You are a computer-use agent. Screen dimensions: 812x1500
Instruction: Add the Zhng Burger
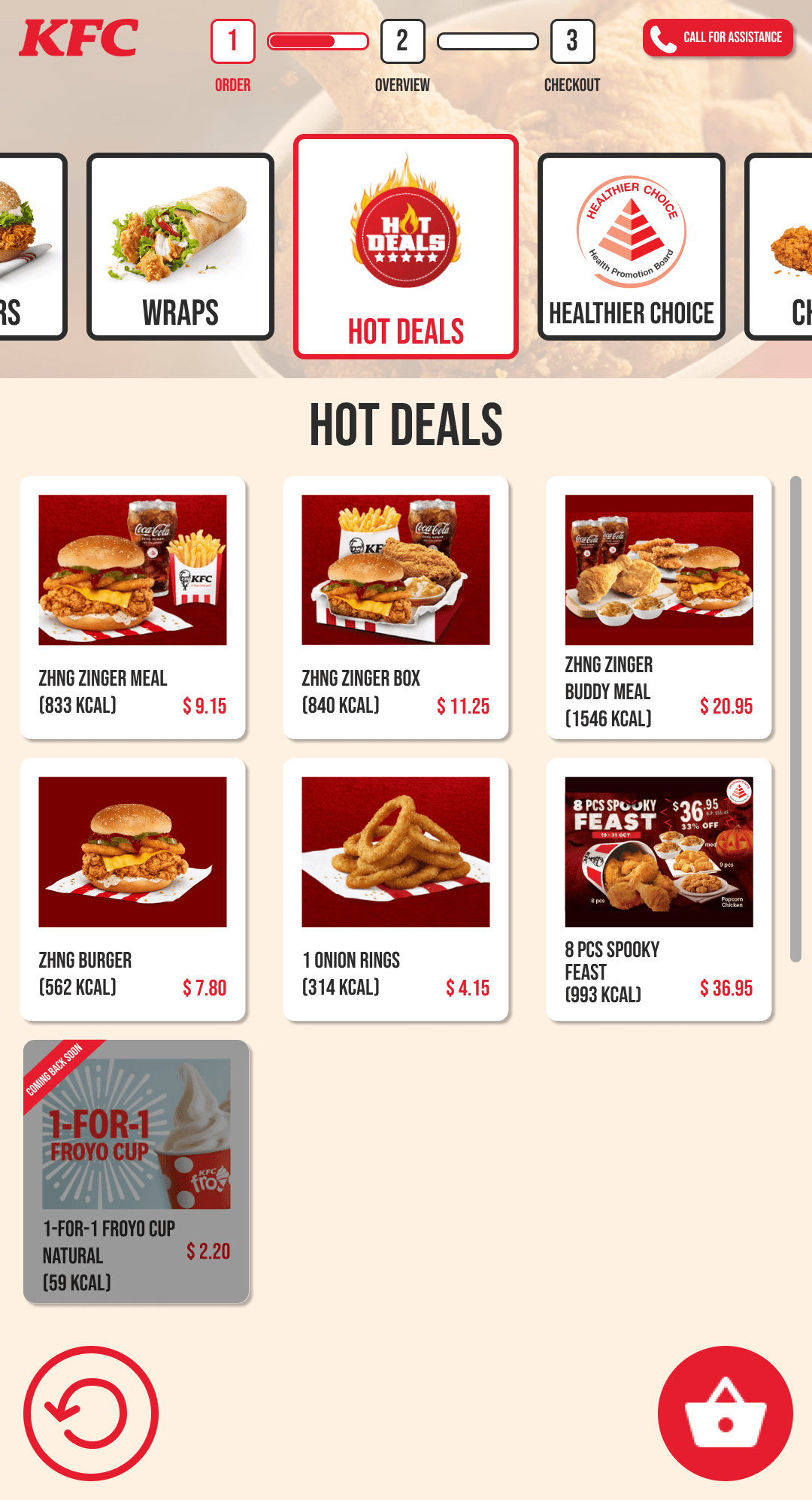[133, 889]
